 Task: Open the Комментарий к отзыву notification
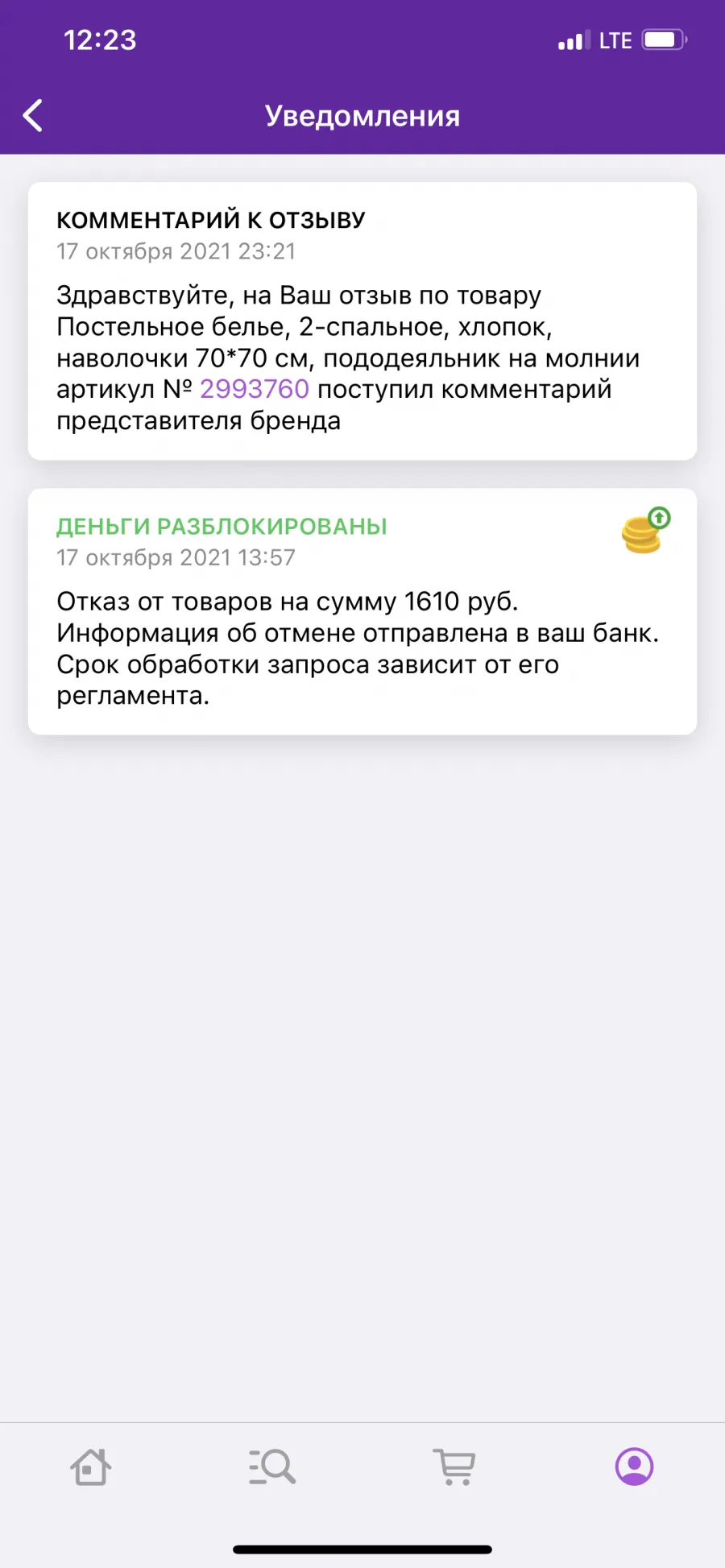click(x=362, y=321)
